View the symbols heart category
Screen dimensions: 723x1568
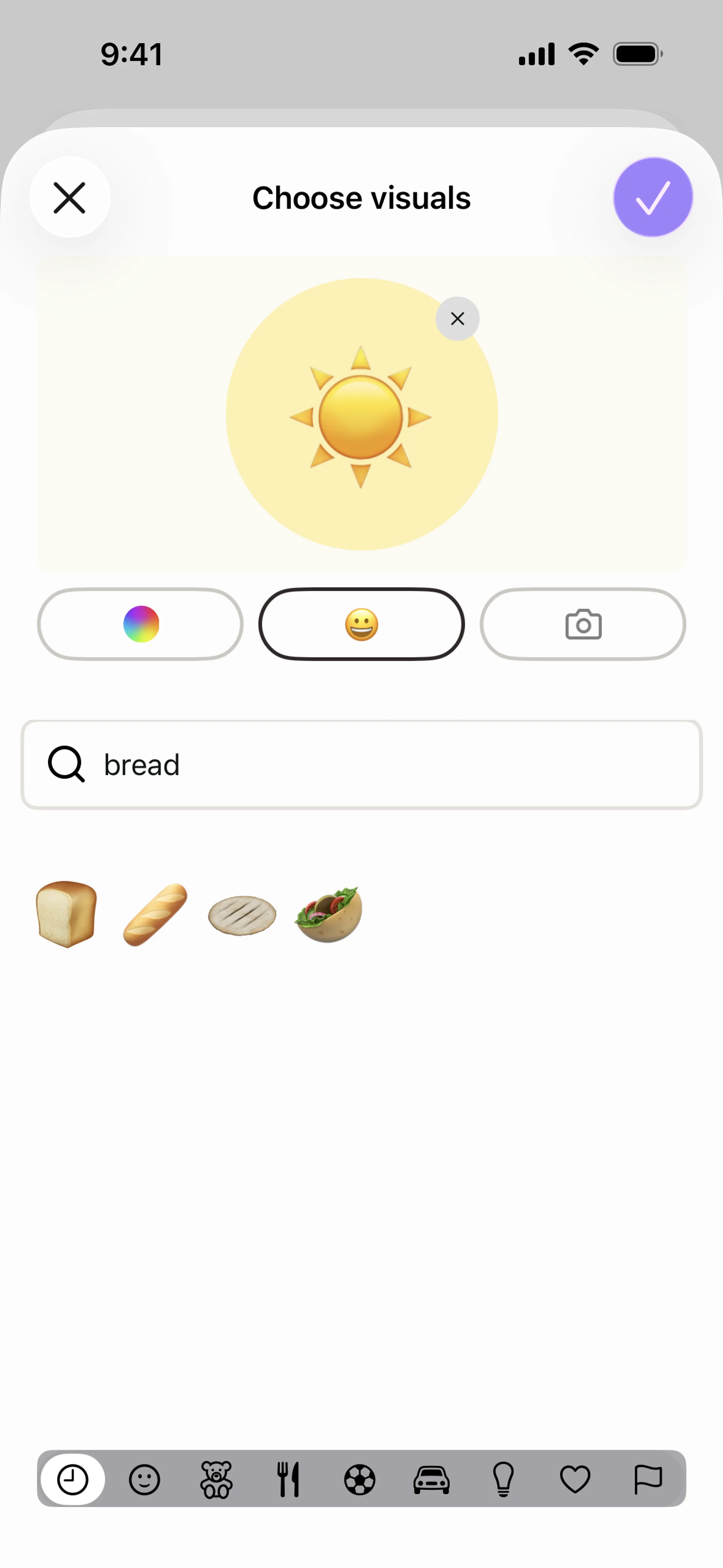pyautogui.click(x=575, y=1479)
